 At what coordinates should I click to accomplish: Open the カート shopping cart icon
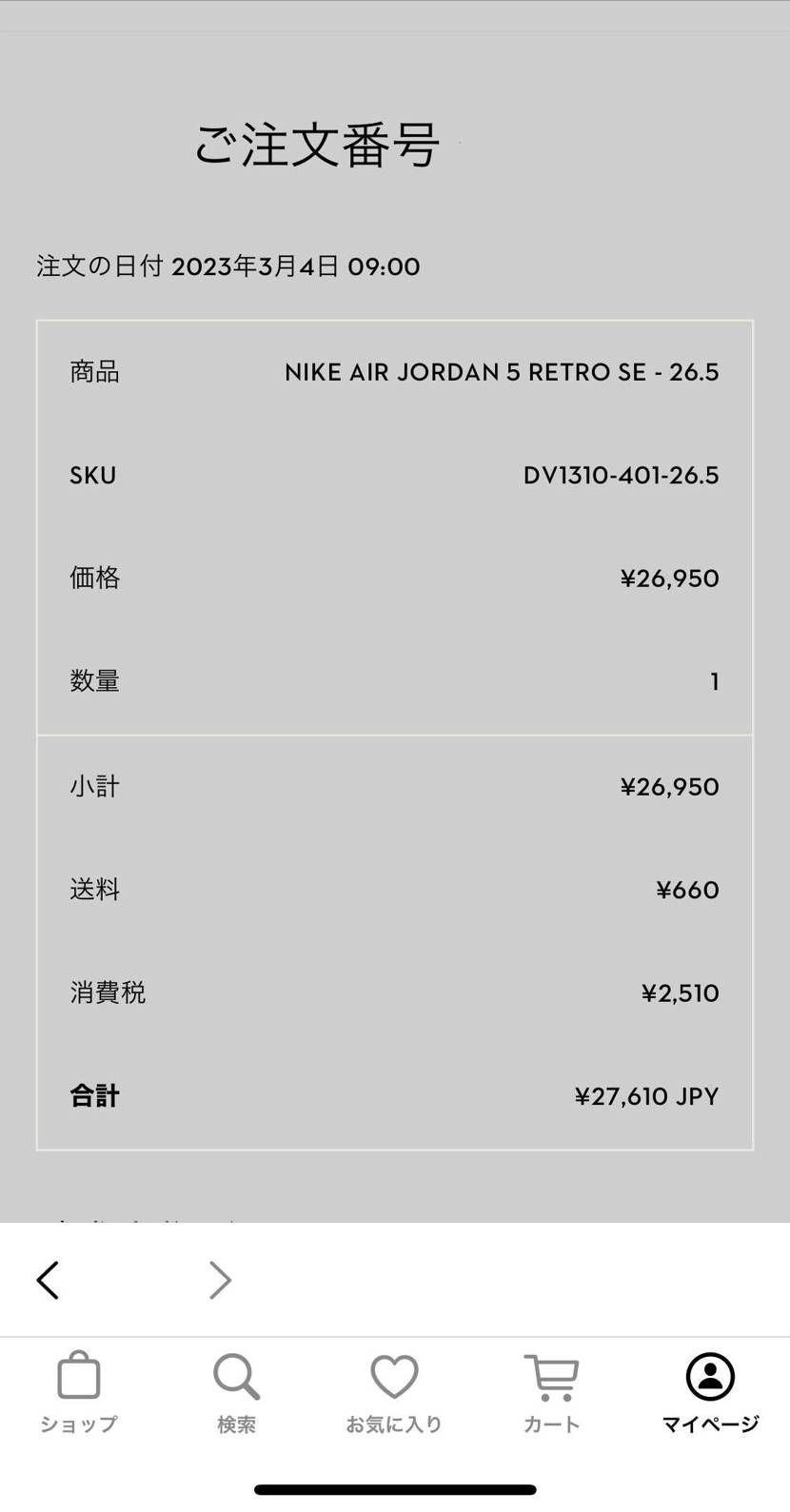tap(552, 1375)
